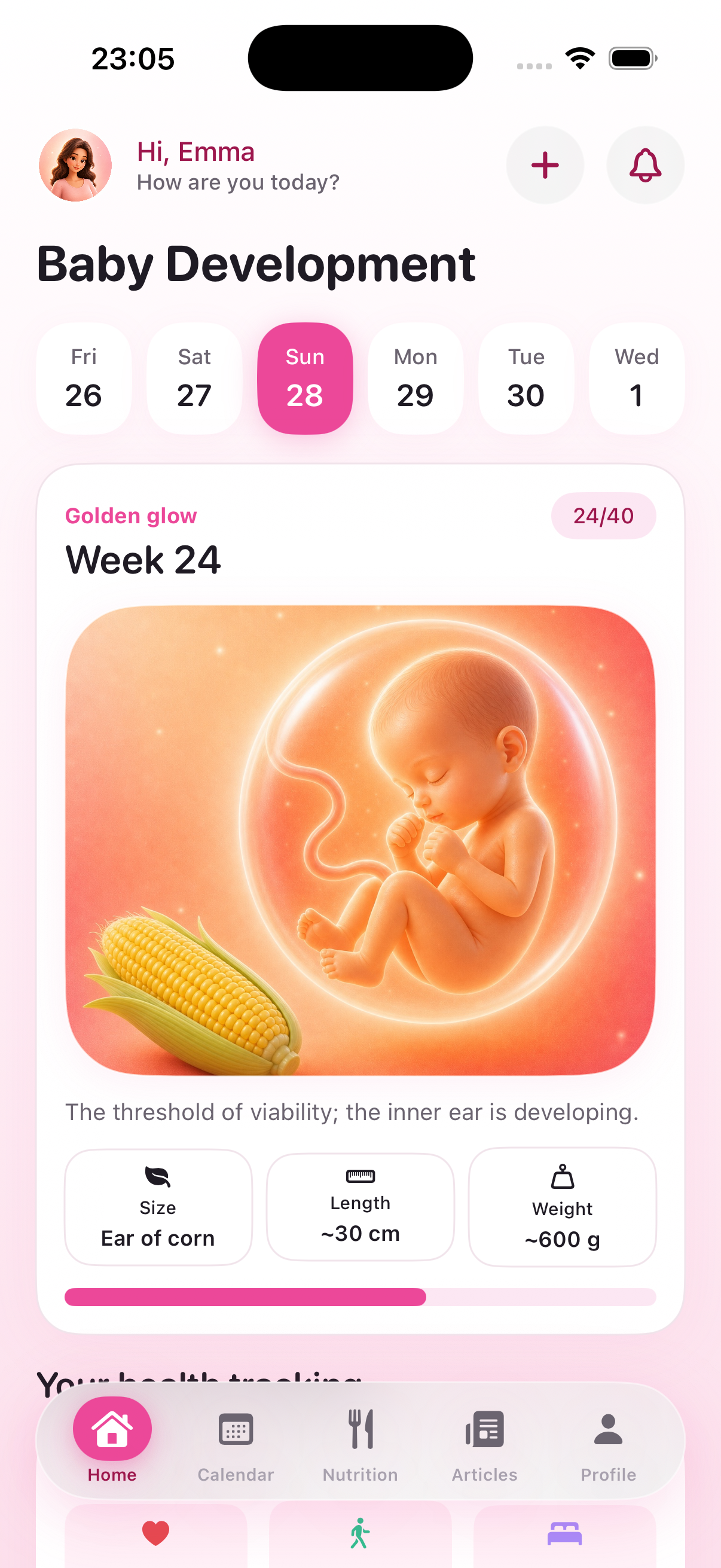Select Monday 29 in date strip
The width and height of the screenshot is (721, 1568).
(x=416, y=378)
